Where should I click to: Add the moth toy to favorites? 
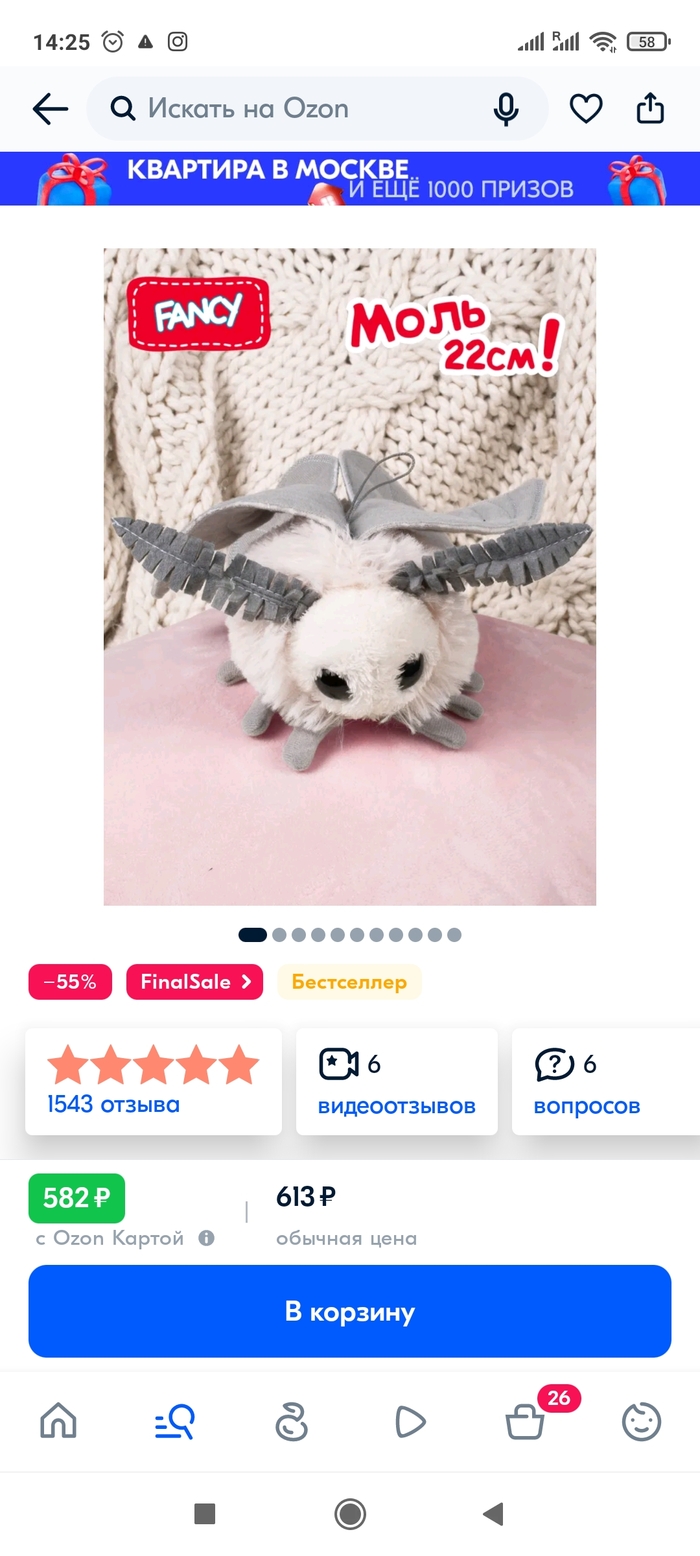point(586,108)
